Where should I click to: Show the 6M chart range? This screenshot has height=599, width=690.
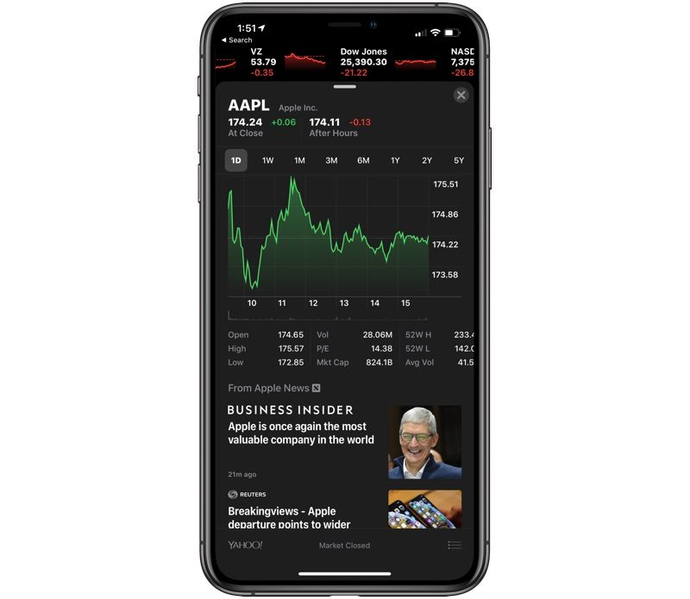pos(363,160)
